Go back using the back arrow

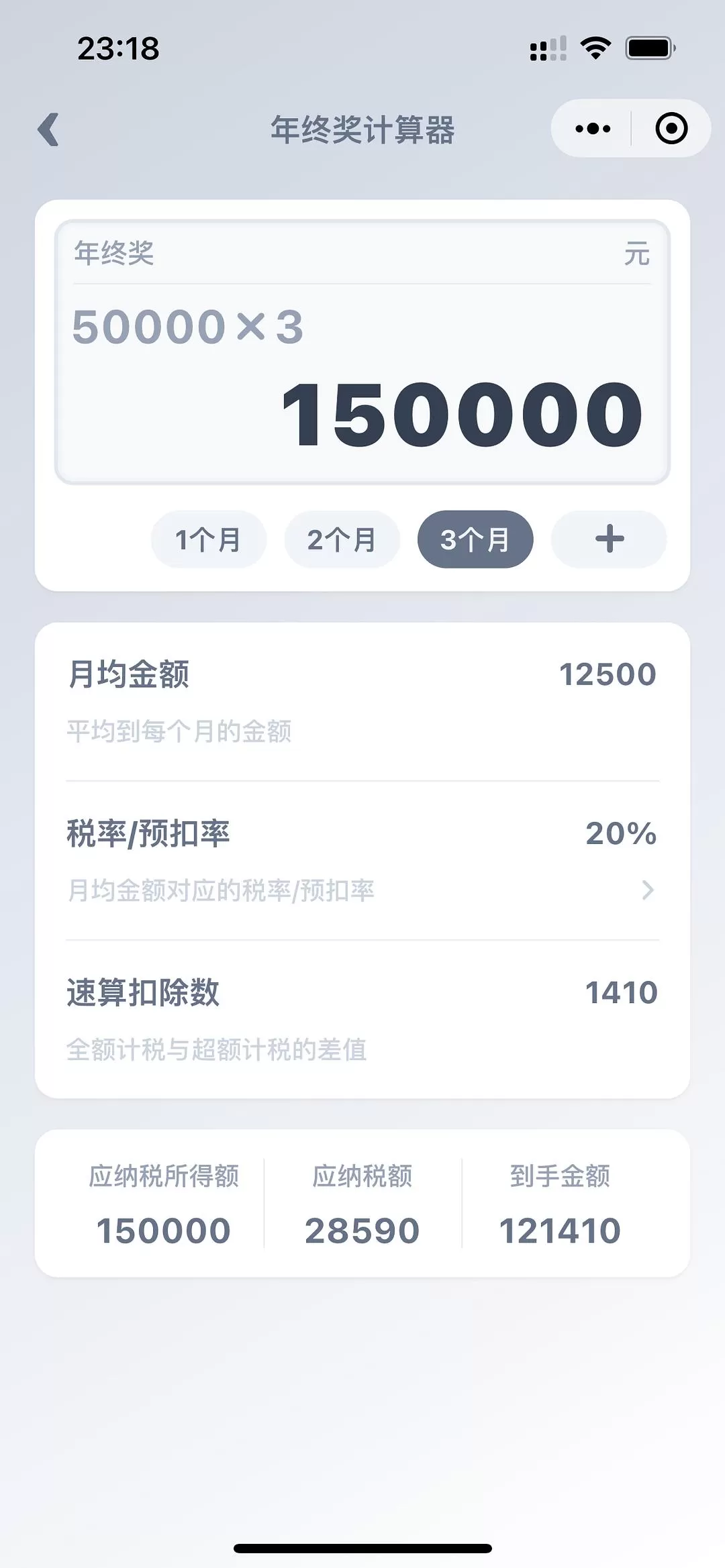pyautogui.click(x=48, y=129)
